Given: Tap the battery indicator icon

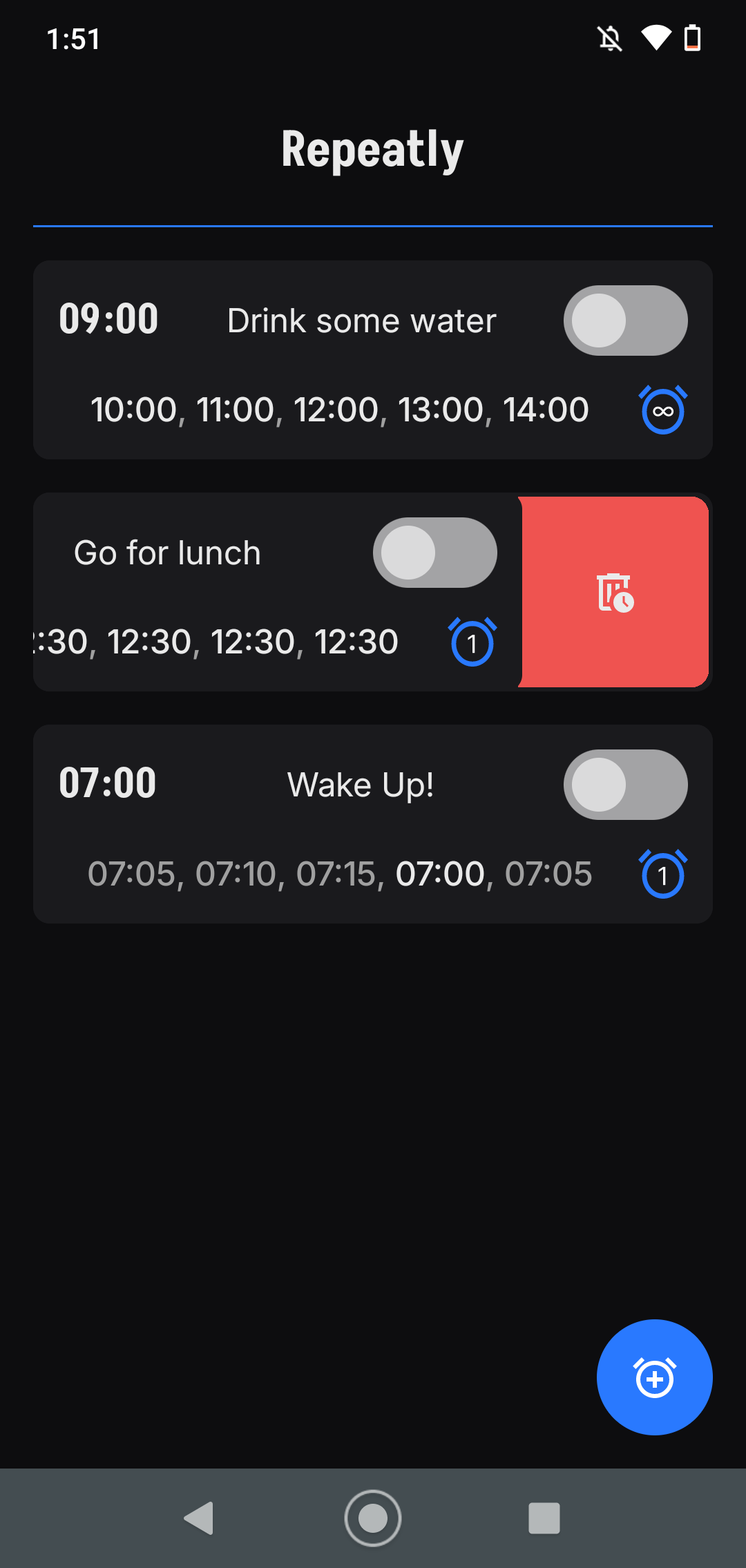Looking at the screenshot, I should tap(694, 39).
